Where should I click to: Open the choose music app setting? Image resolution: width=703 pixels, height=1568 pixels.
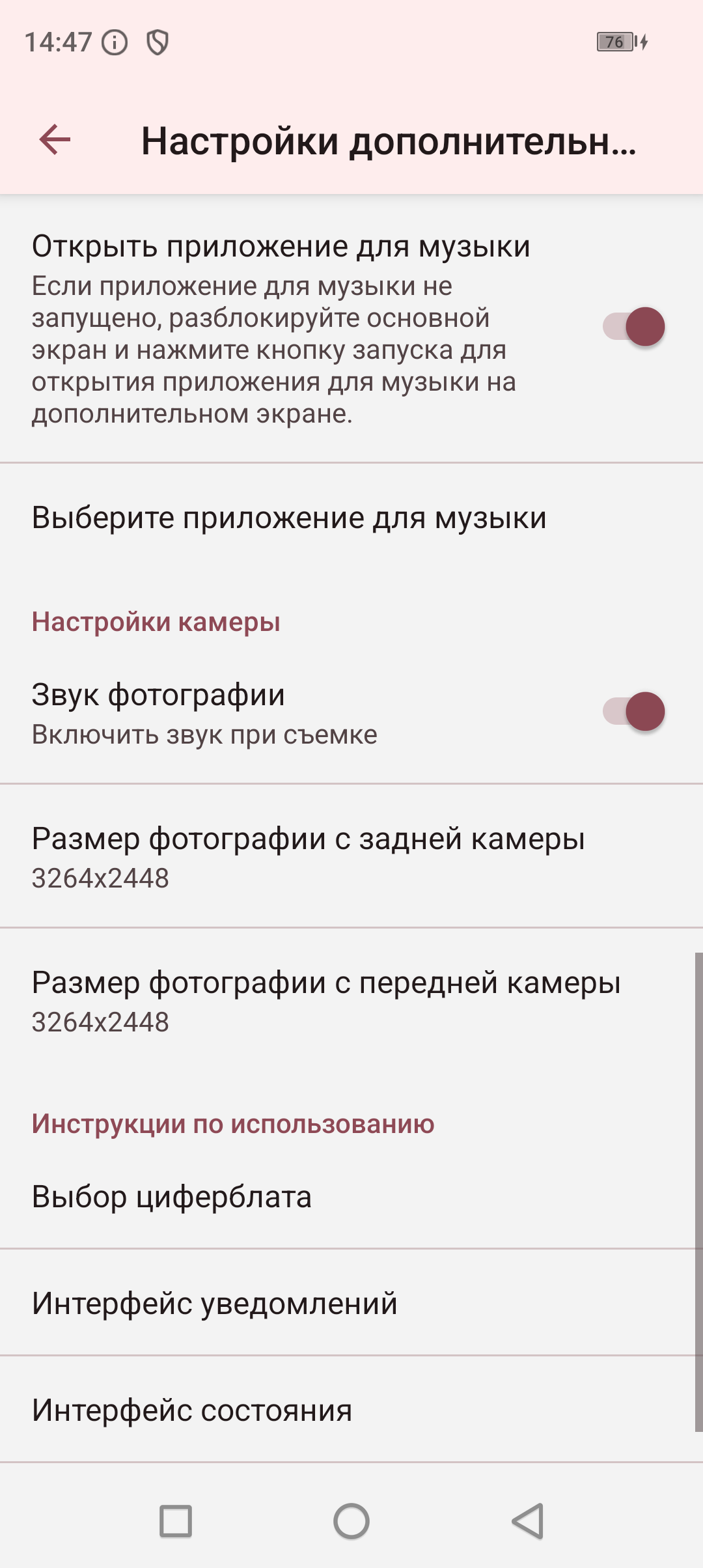pyautogui.click(x=289, y=518)
